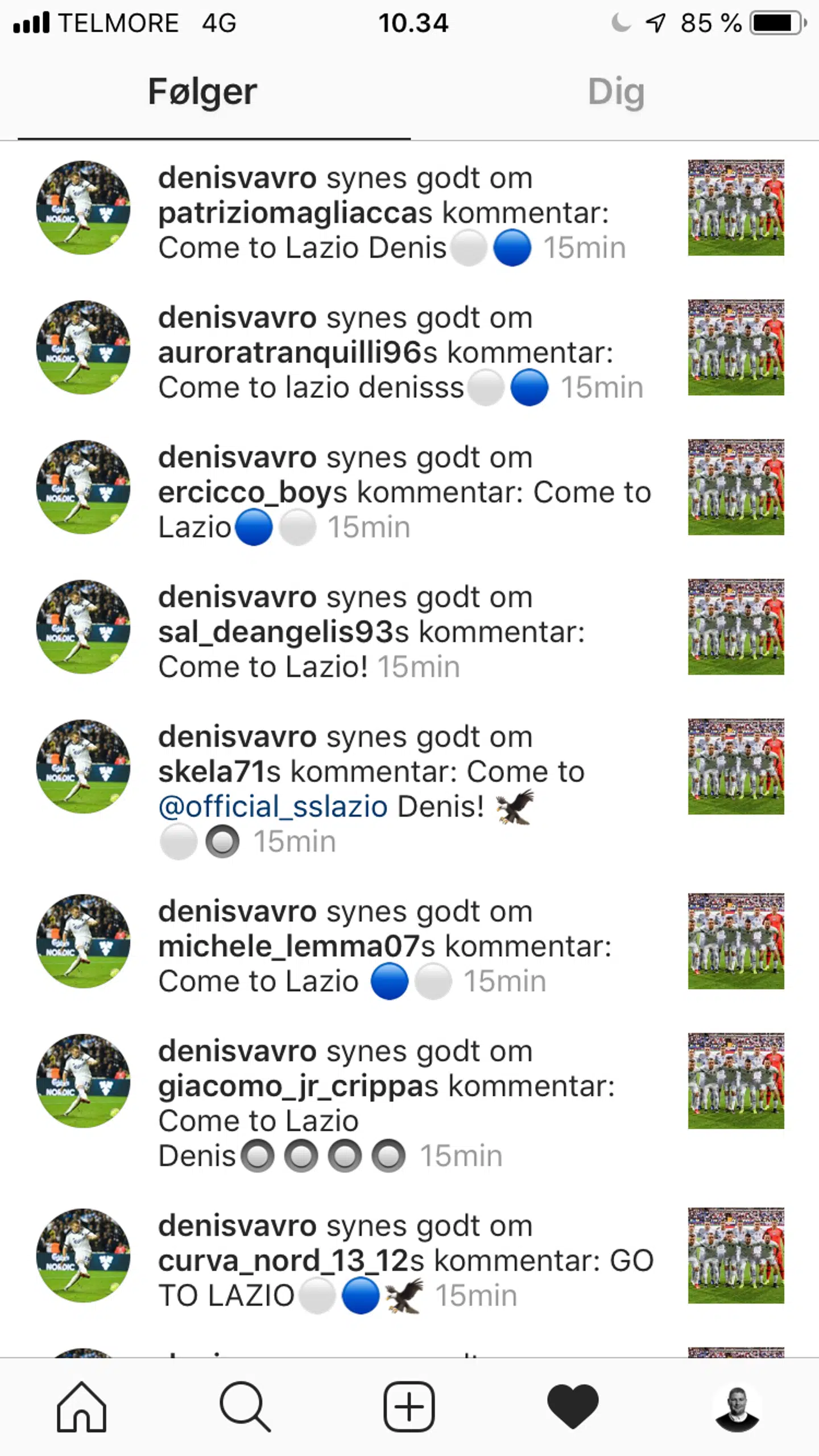
Task: Switch to the Dig tab
Action: pyautogui.click(x=616, y=92)
